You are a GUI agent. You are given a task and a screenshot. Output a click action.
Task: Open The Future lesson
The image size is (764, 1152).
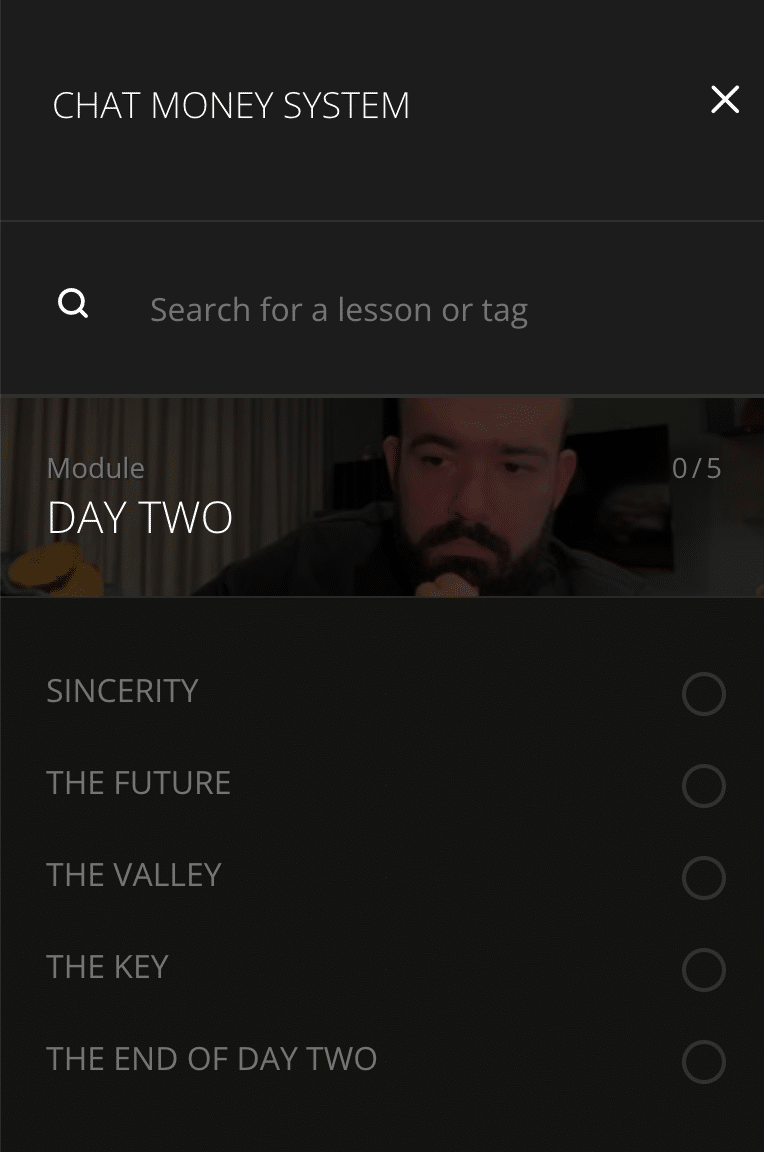pyautogui.click(x=139, y=783)
